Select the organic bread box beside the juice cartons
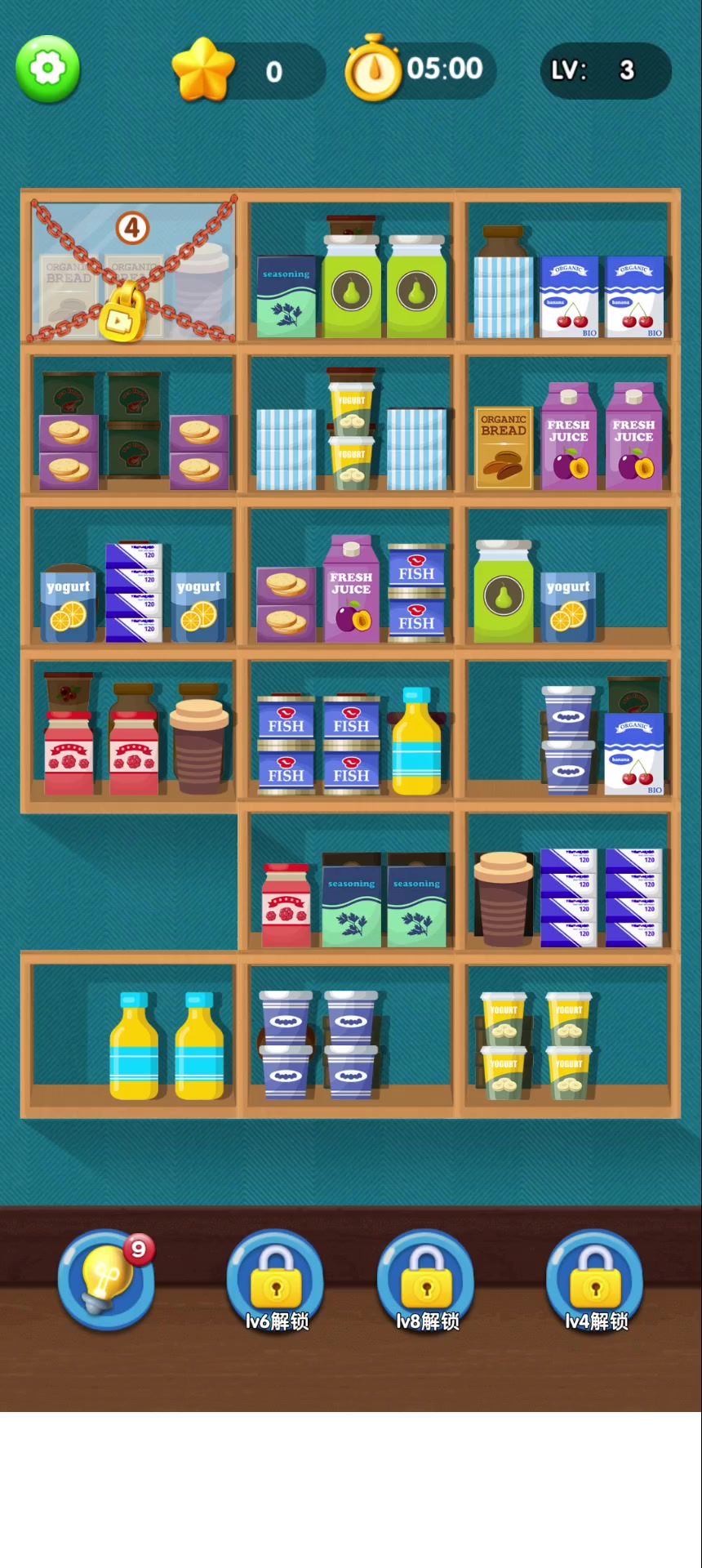The width and height of the screenshot is (702, 1568). coord(504,448)
